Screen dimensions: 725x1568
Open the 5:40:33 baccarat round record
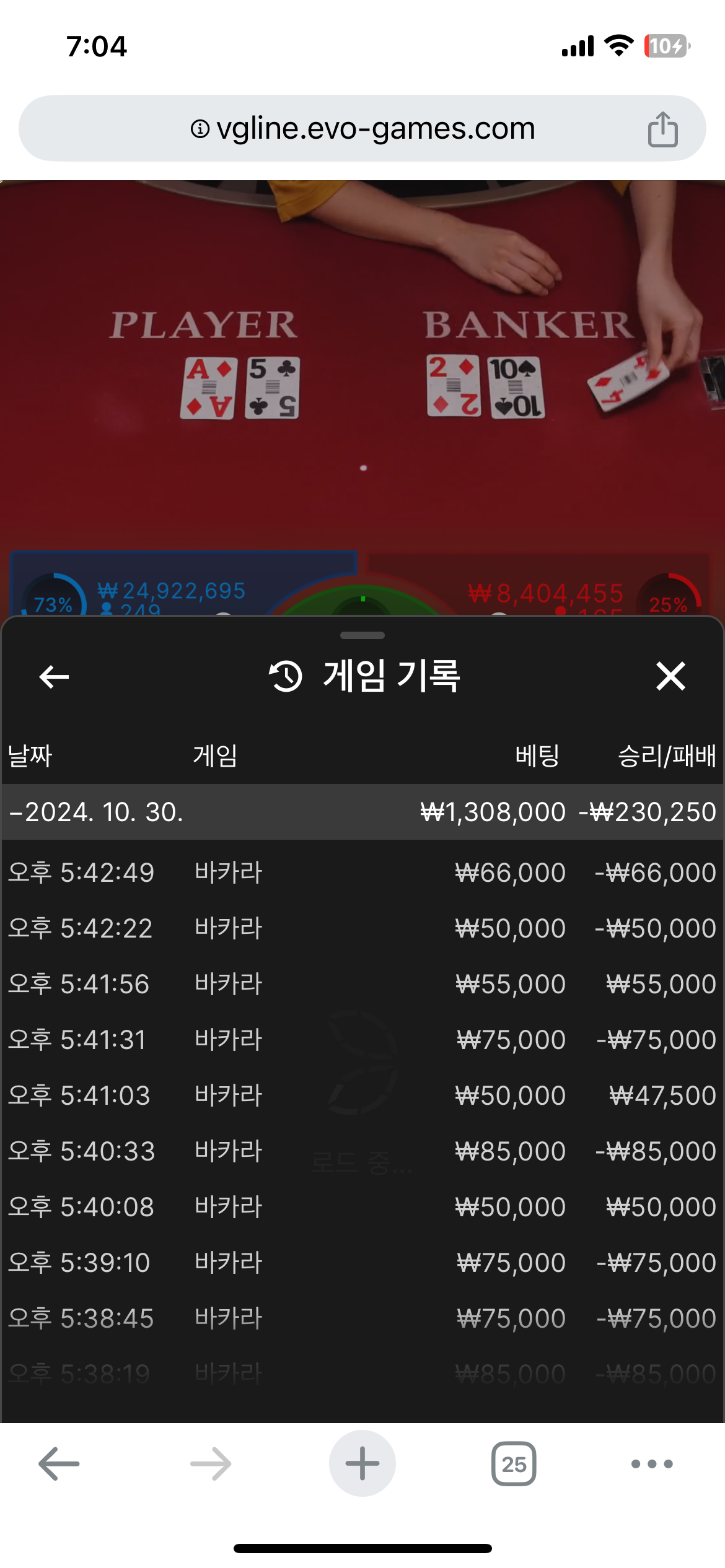point(362,1151)
